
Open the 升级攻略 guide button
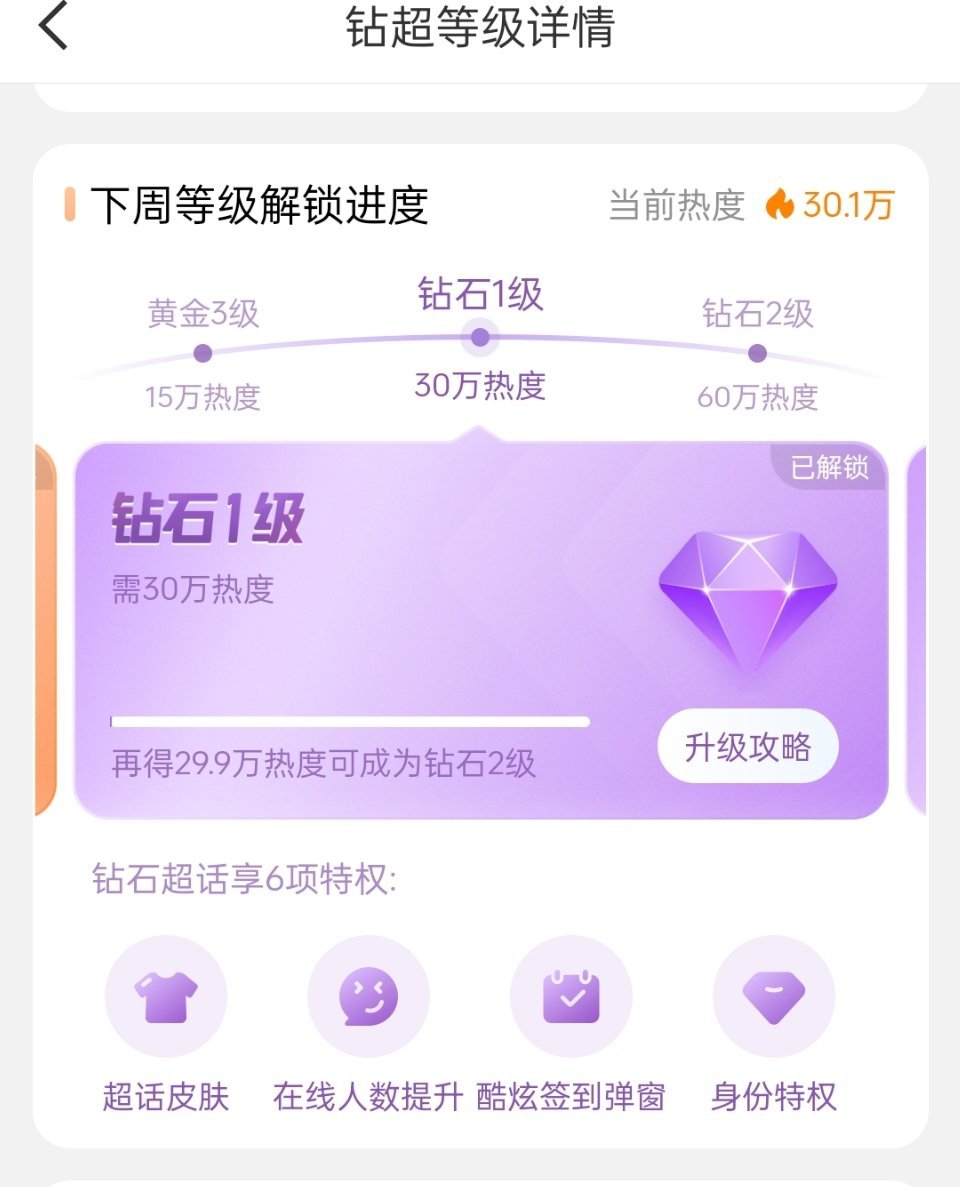[x=748, y=747]
